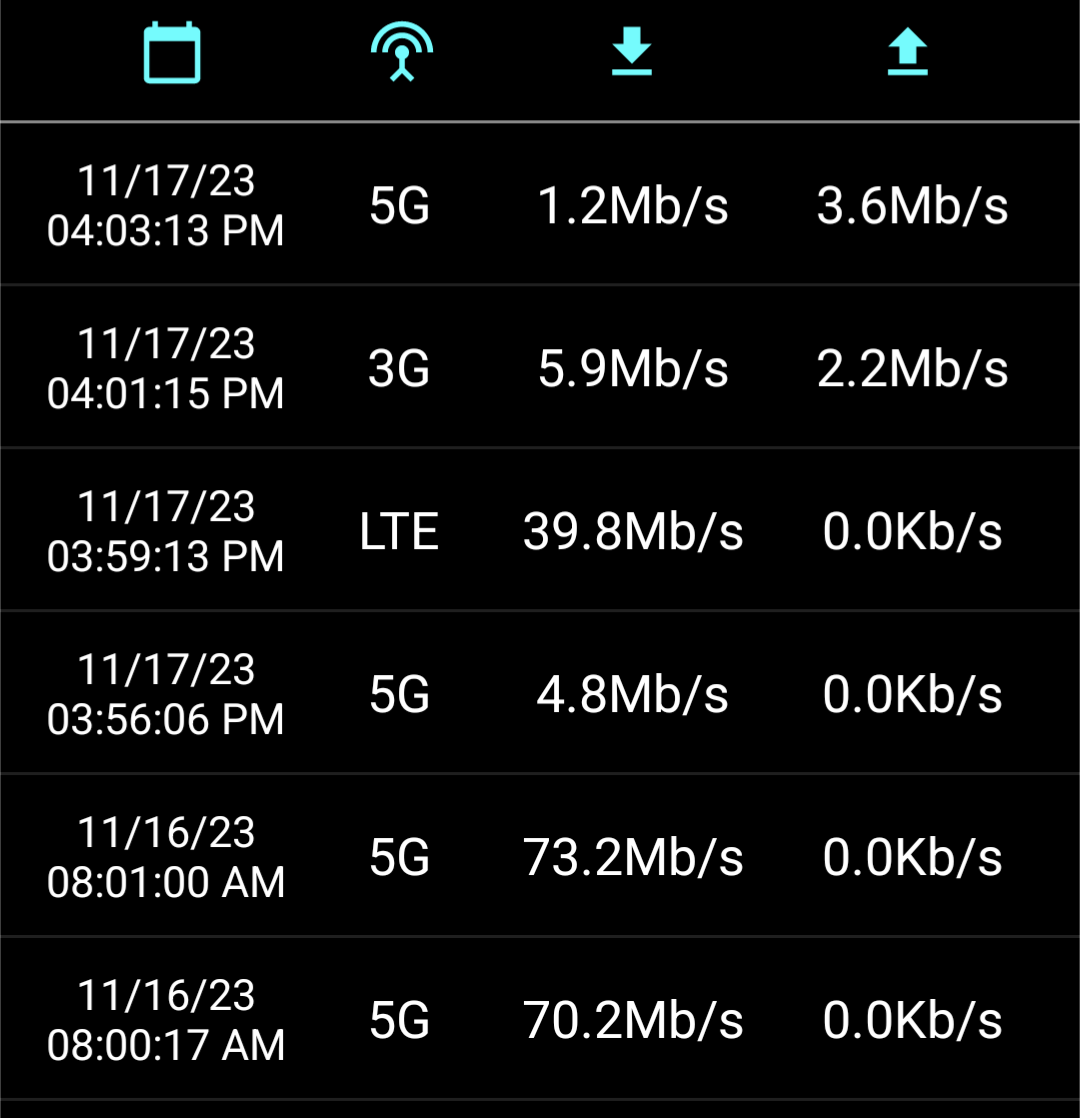The image size is (1080, 1118).
Task: Select the 11/17/23 04:01:15 PM row
Action: (x=540, y=366)
